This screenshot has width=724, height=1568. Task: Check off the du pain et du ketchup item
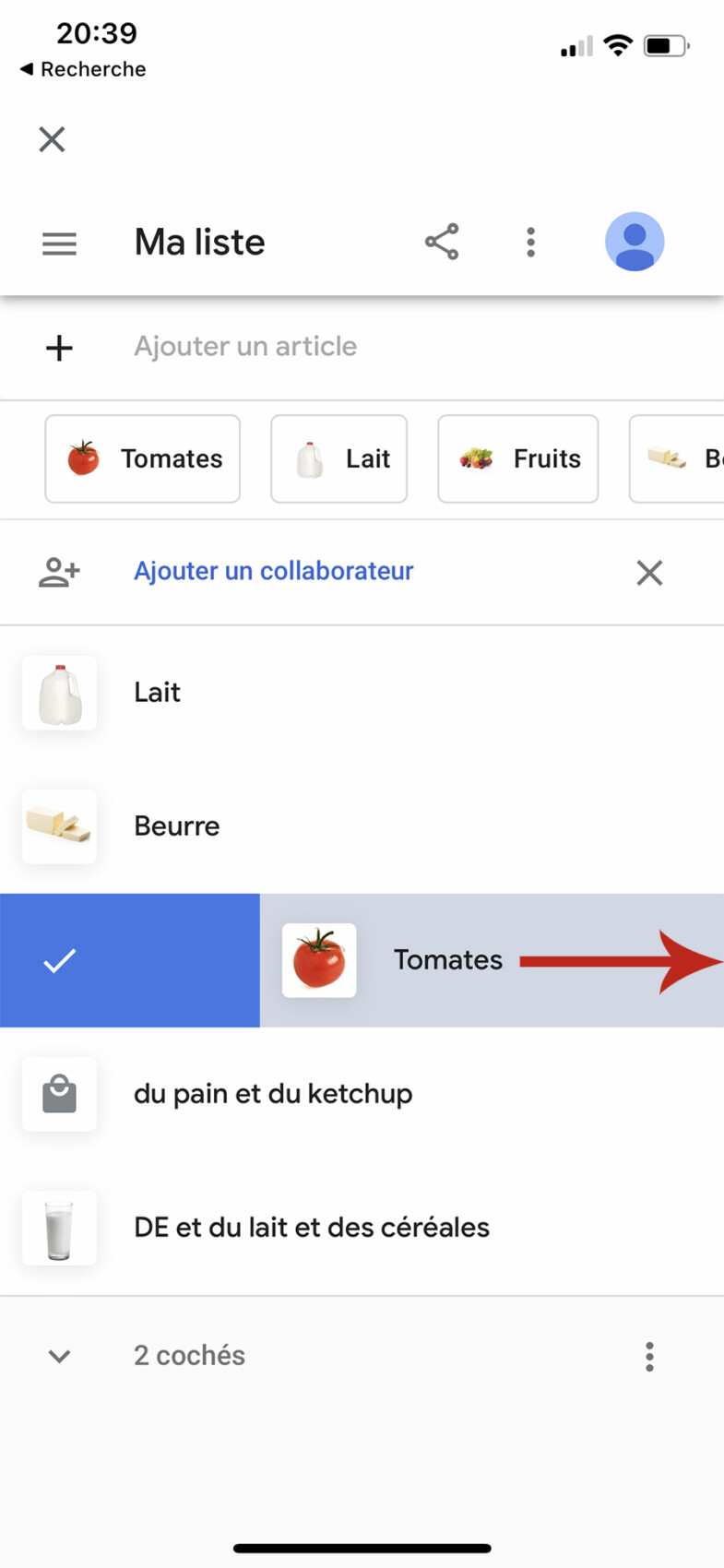tap(59, 1094)
